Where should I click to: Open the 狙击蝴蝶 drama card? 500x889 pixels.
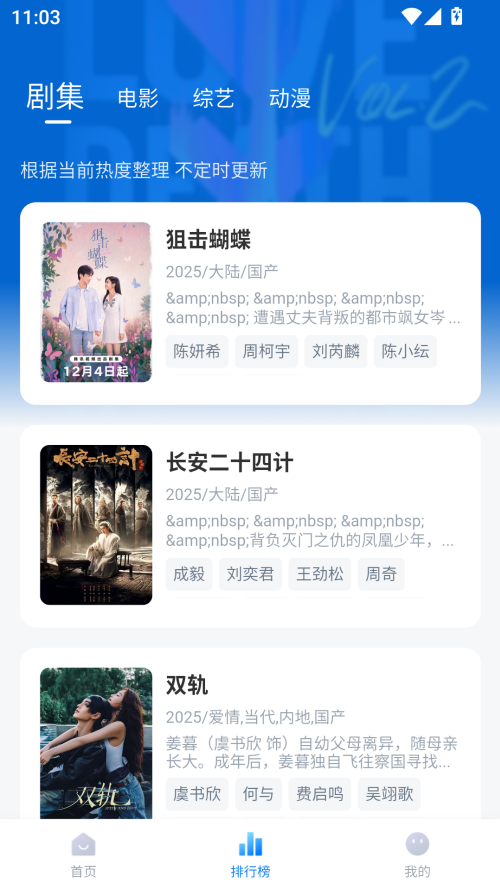pos(251,303)
